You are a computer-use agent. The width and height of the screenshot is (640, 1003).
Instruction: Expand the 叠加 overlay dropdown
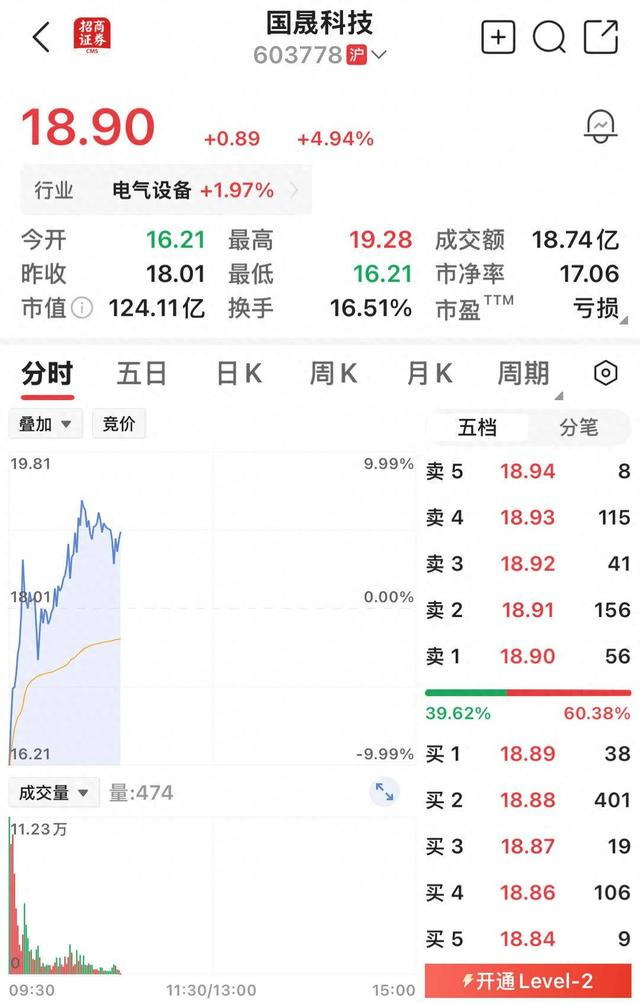click(46, 424)
